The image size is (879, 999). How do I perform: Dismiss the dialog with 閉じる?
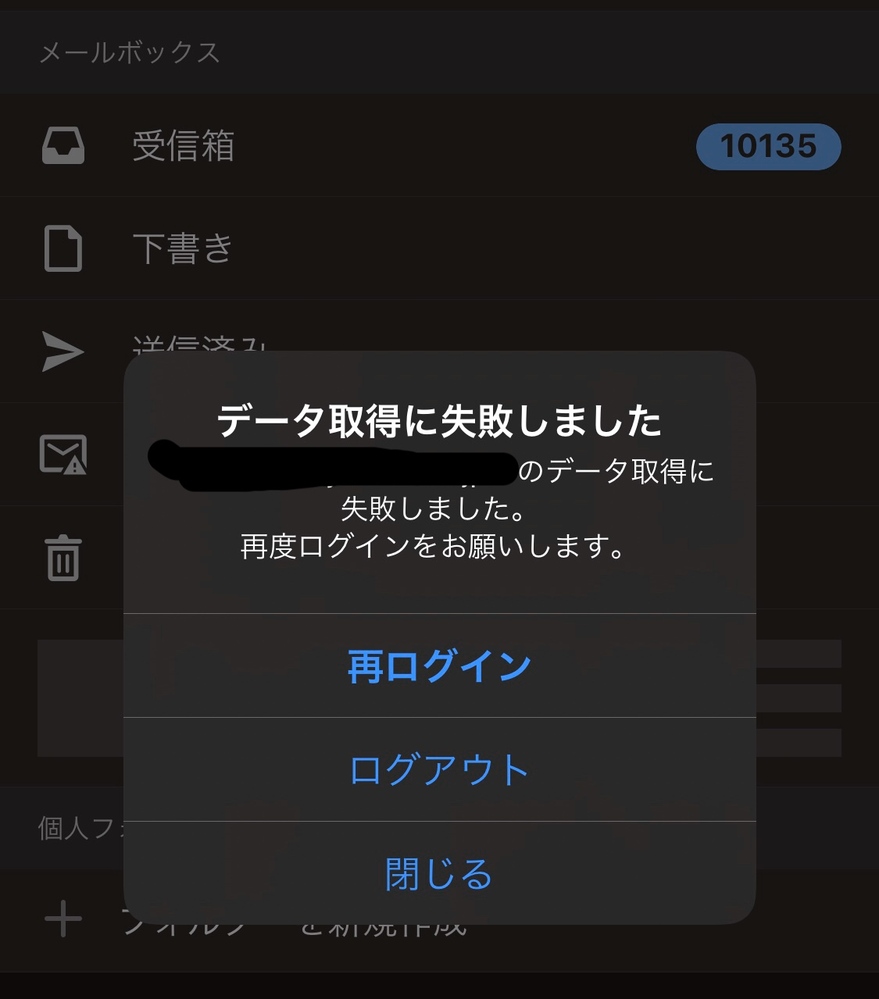click(x=439, y=874)
